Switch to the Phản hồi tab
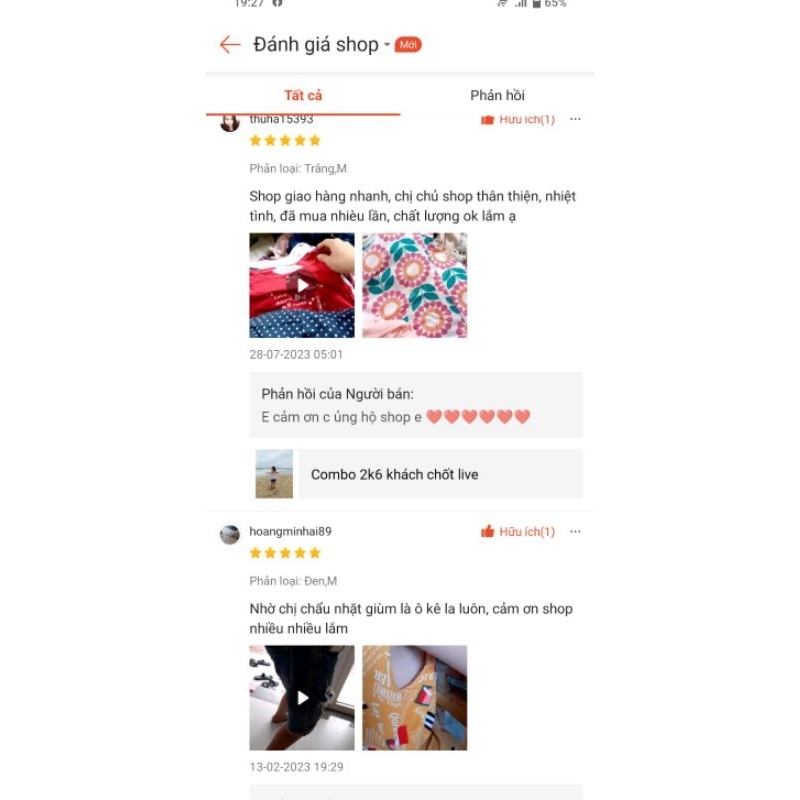Image resolution: width=800 pixels, height=800 pixels. click(x=497, y=96)
